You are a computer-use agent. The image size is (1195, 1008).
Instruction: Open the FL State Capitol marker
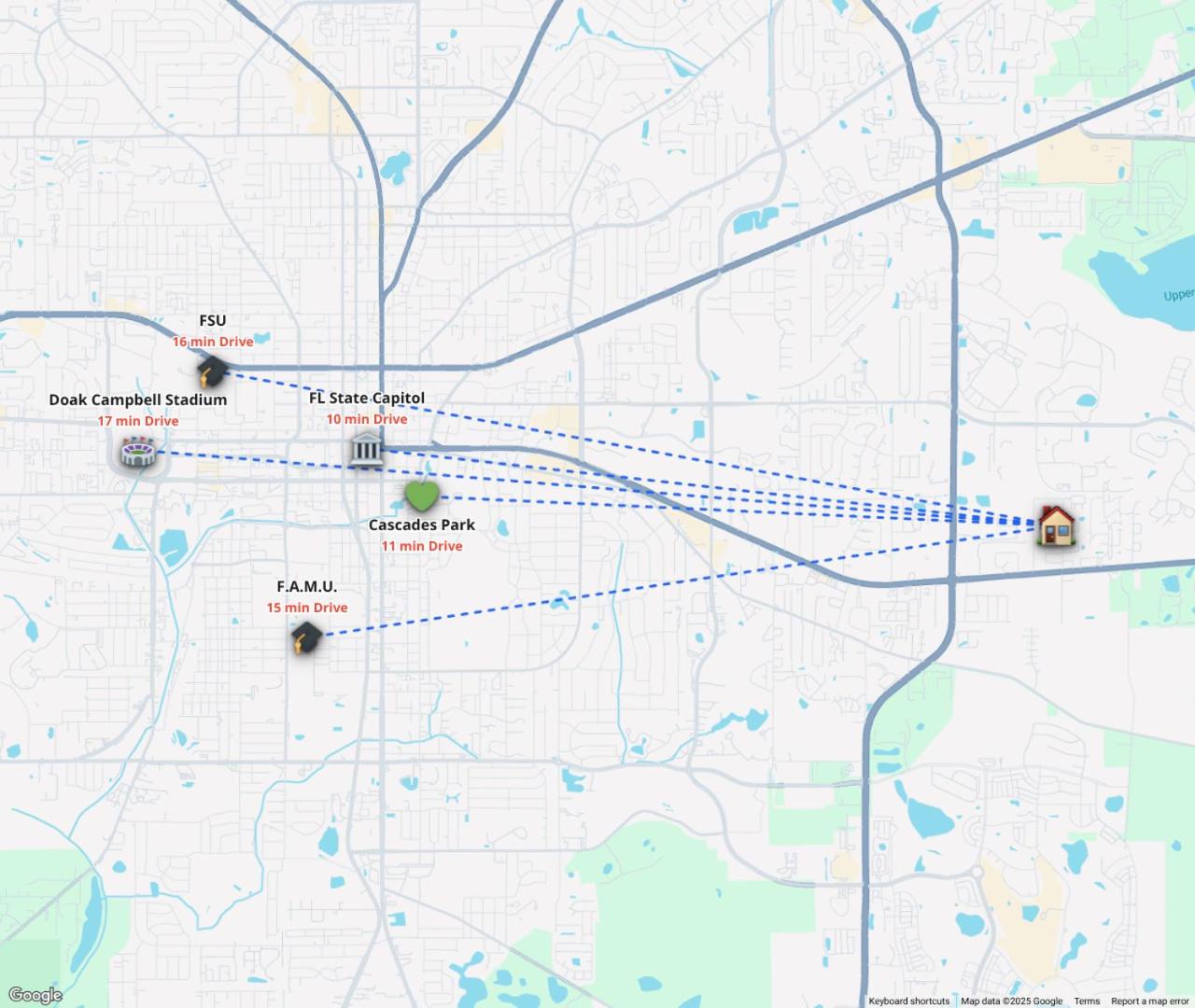point(365,449)
